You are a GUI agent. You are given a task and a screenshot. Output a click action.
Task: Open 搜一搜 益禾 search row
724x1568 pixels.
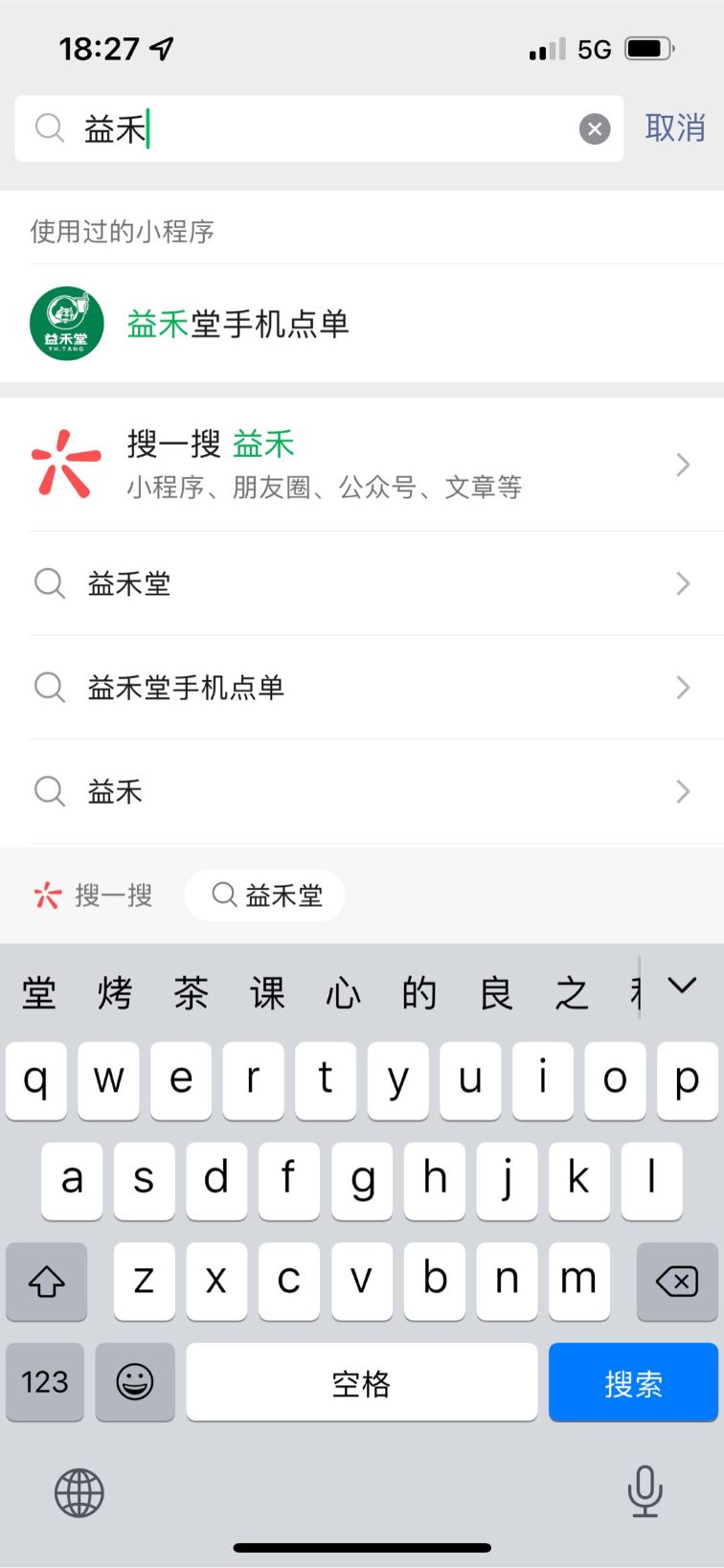click(362, 465)
